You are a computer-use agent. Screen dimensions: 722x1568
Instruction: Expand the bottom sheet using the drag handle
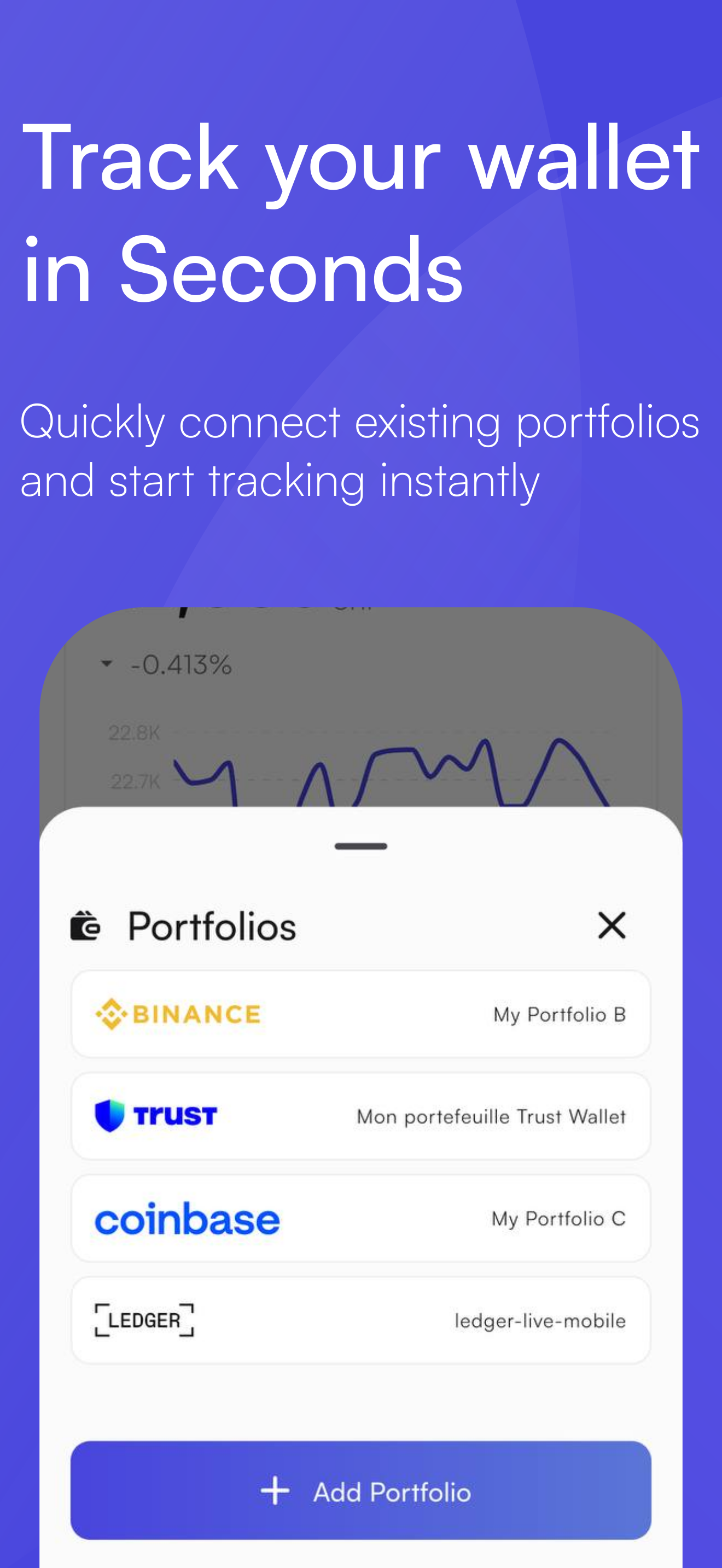coord(361,845)
